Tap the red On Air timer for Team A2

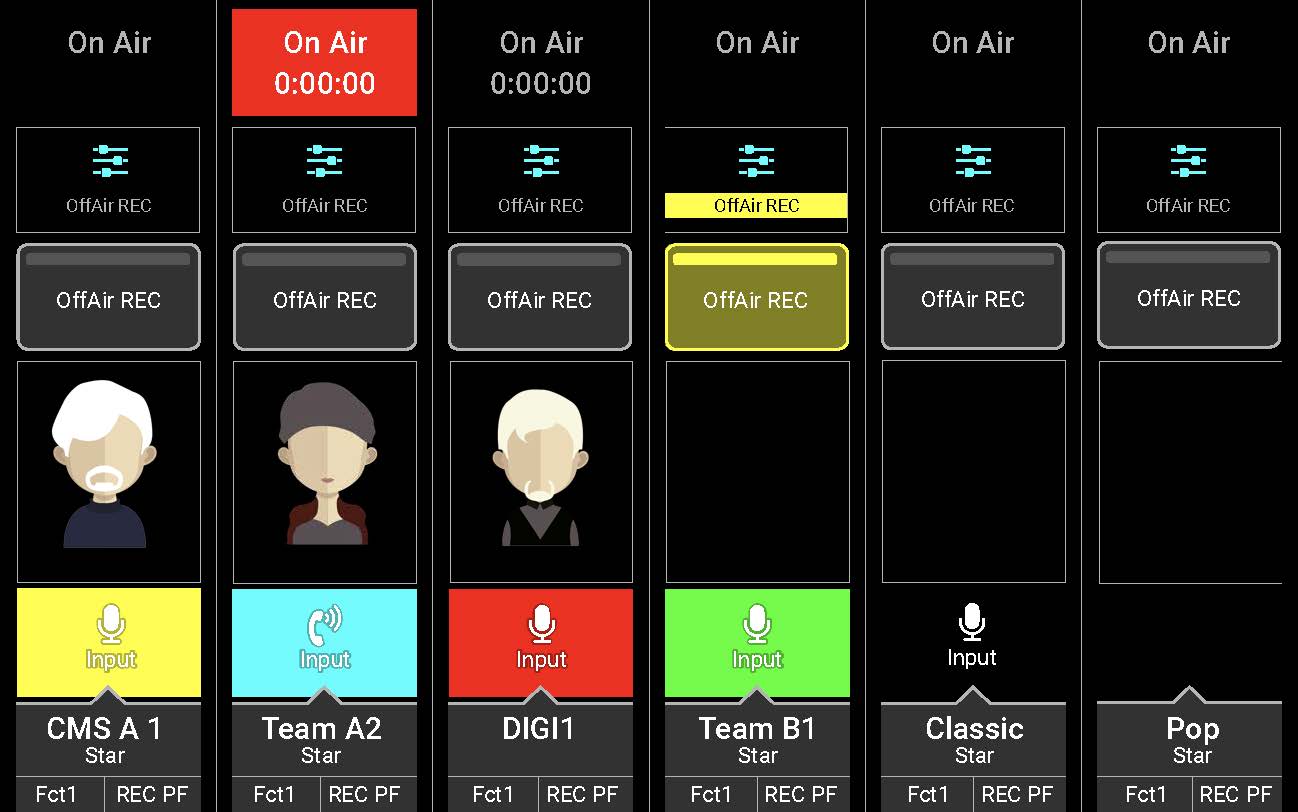point(324,62)
